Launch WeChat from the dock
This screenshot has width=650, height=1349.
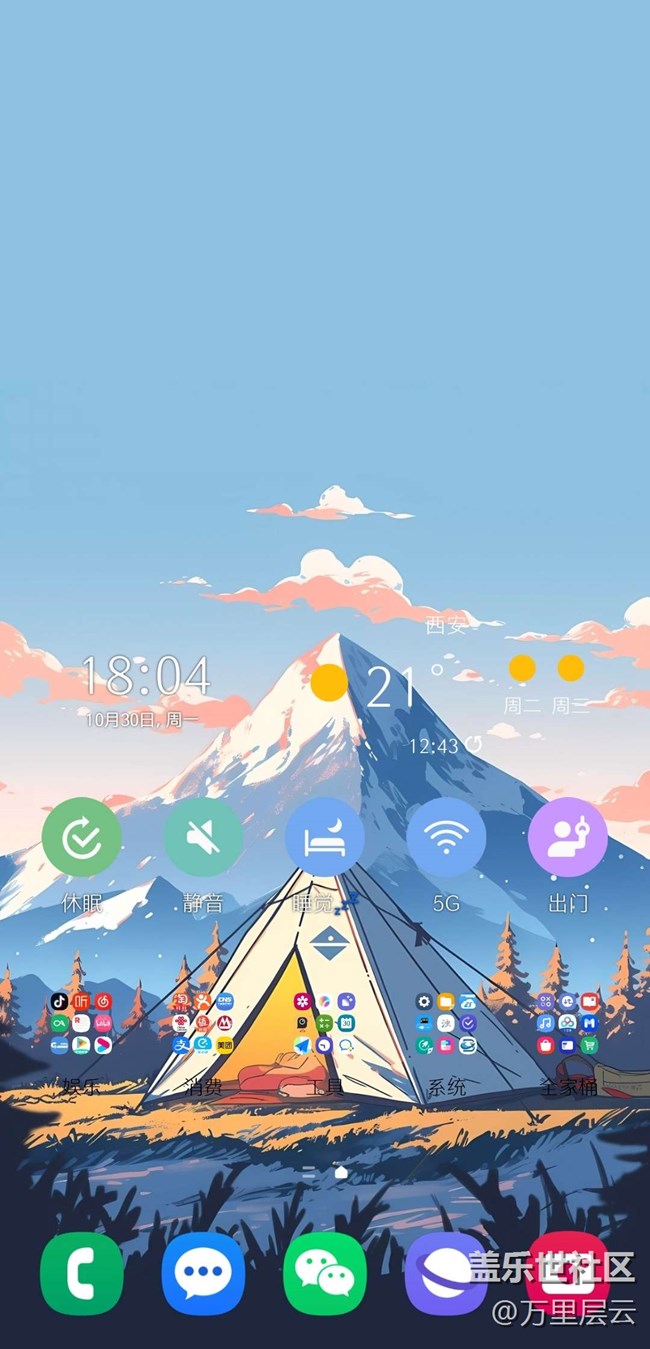[325, 1273]
